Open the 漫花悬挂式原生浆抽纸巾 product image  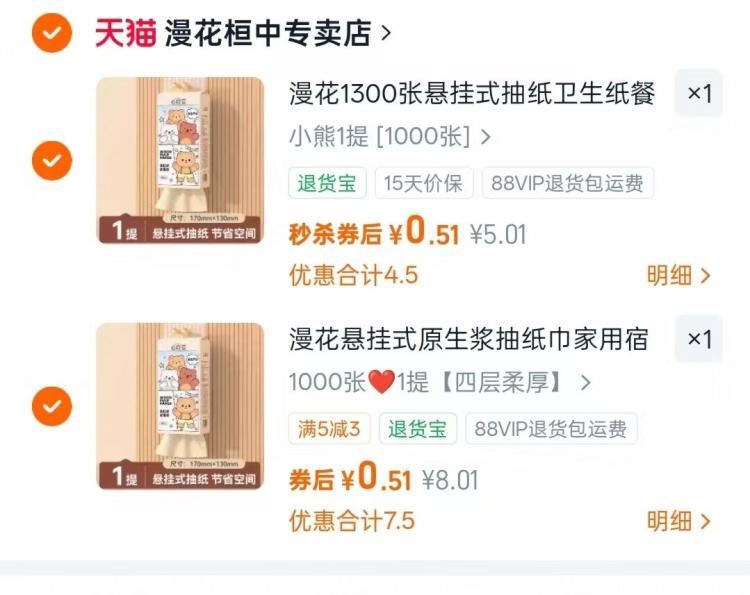pyautogui.click(x=180, y=406)
